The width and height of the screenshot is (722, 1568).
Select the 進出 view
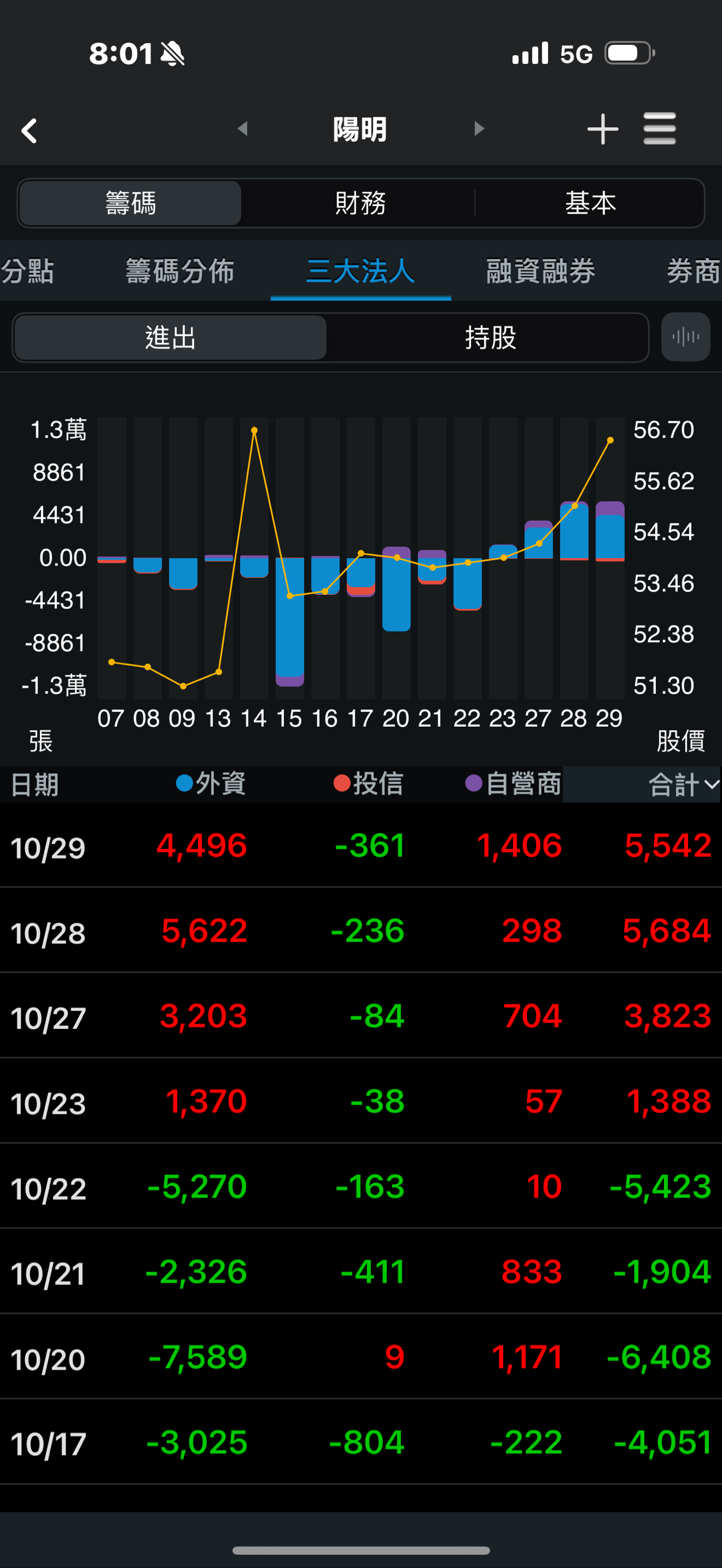[x=170, y=338]
